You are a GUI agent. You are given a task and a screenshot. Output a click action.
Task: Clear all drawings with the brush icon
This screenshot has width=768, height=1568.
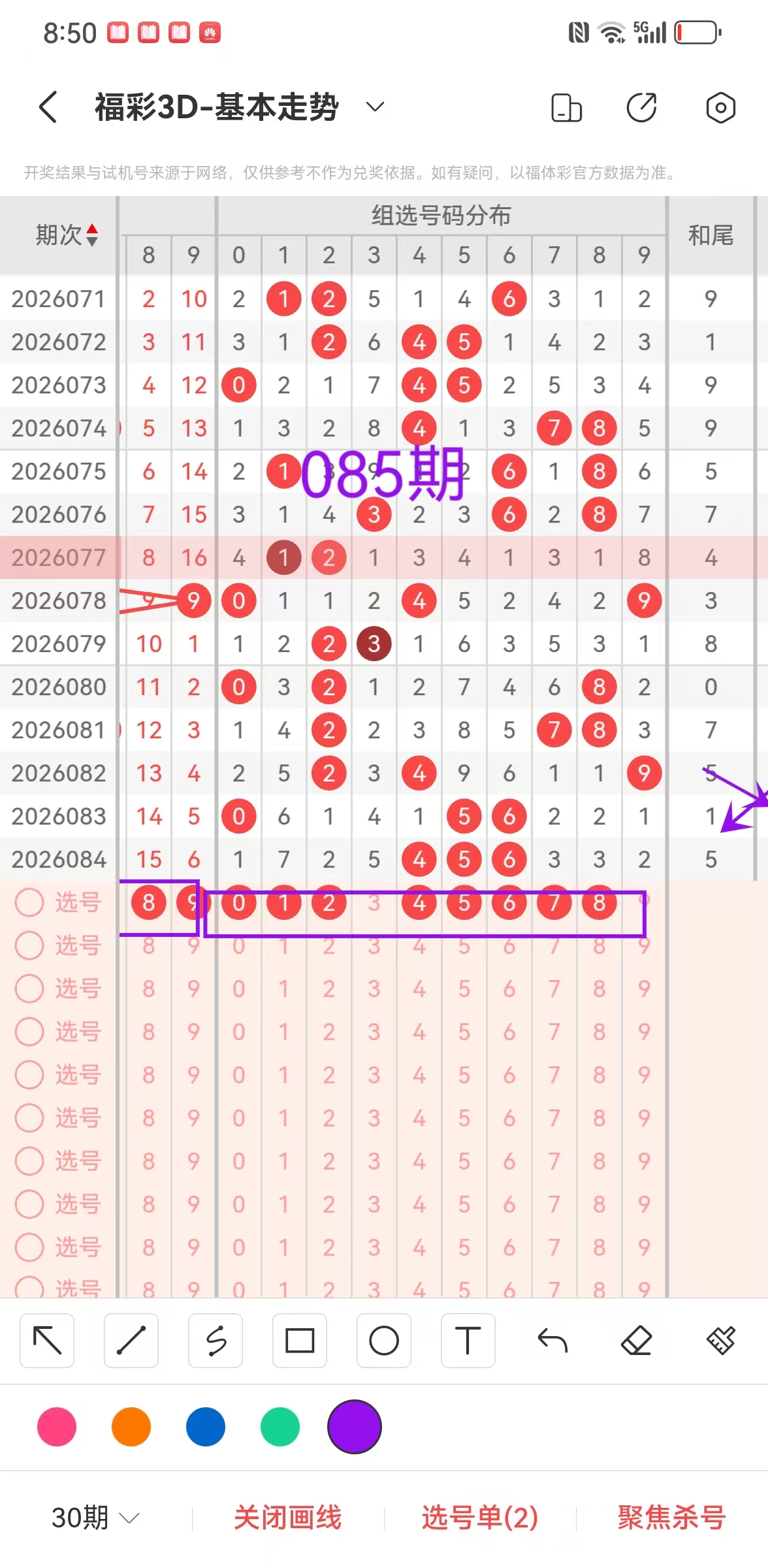click(x=720, y=1341)
